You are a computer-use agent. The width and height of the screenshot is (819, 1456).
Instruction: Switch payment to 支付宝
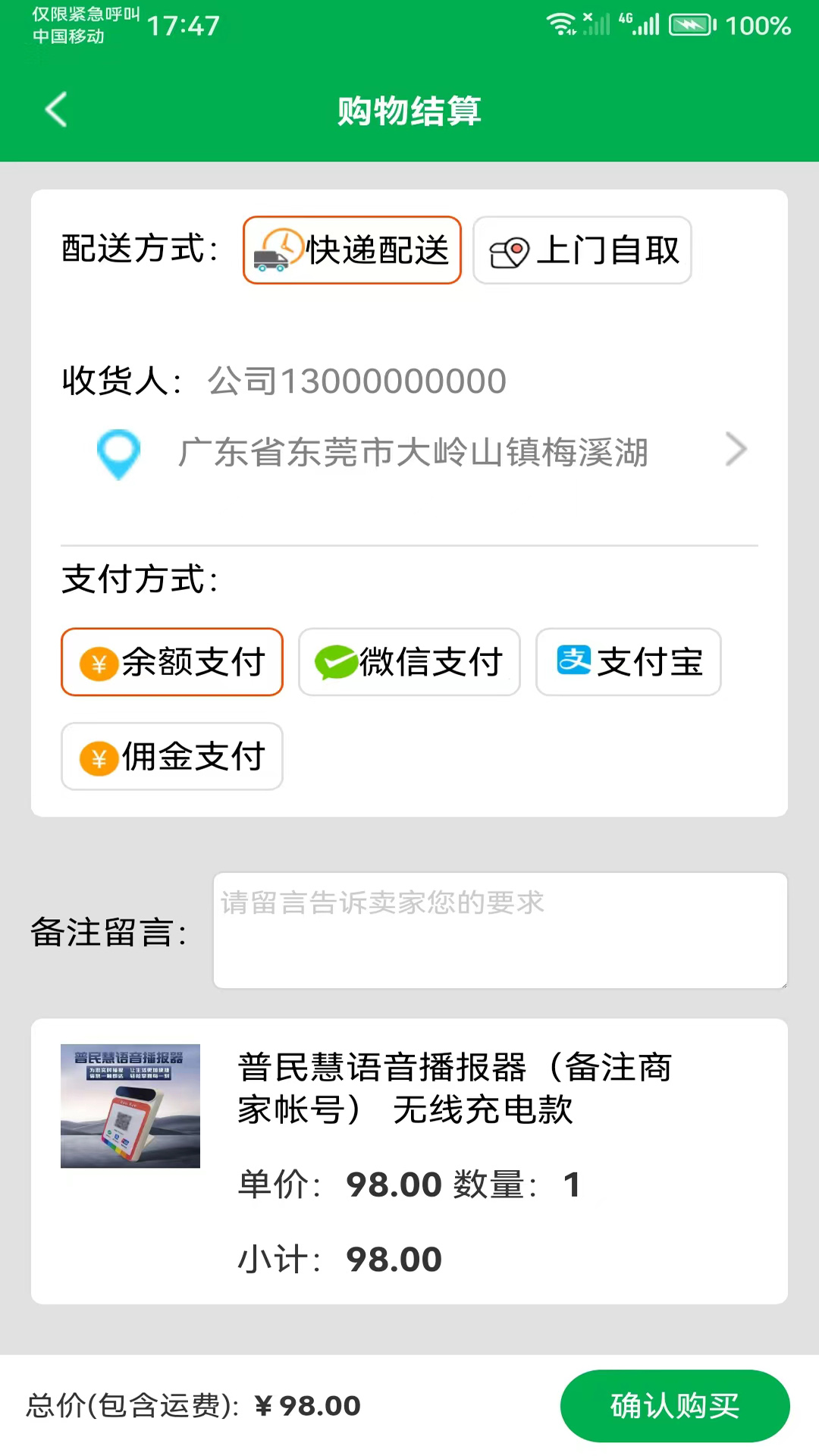[628, 662]
